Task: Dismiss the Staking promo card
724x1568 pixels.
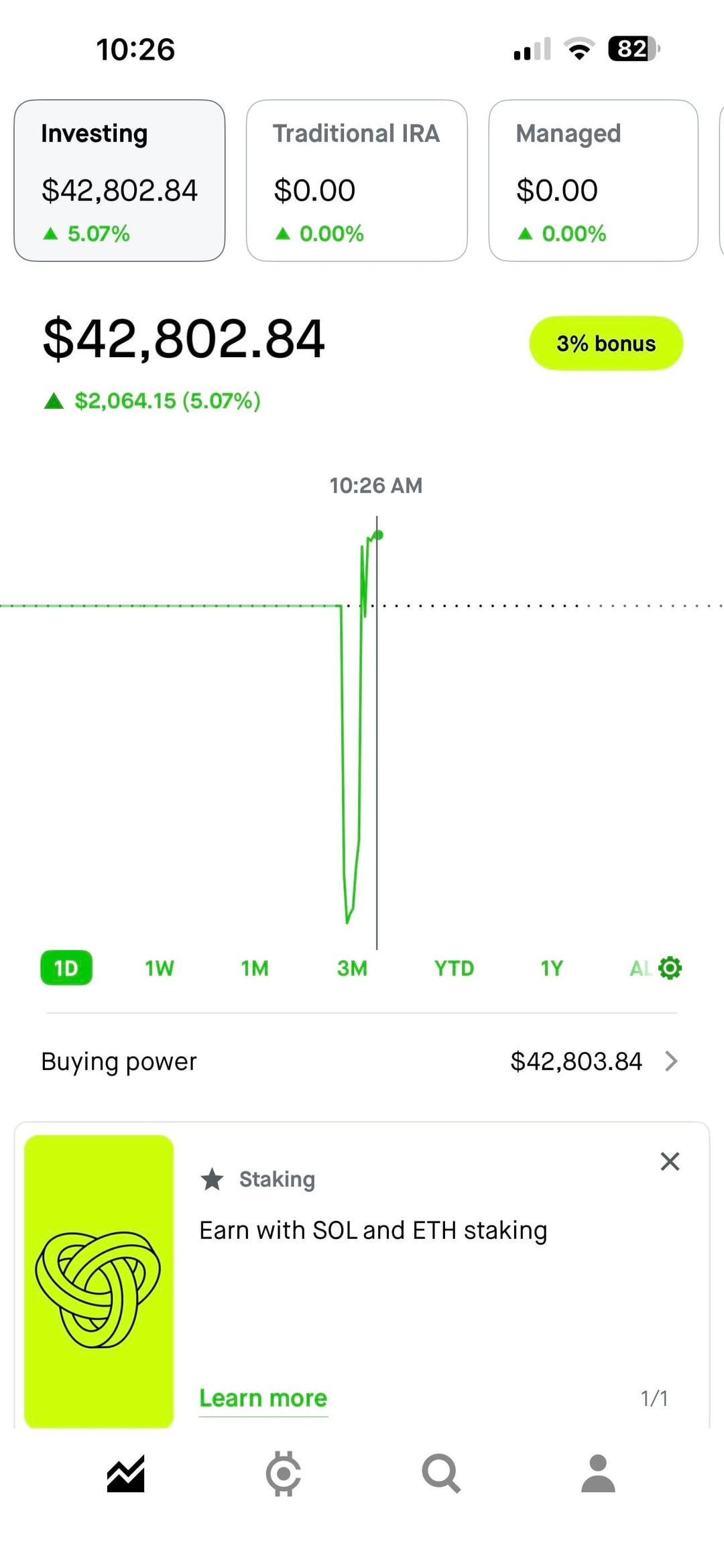Action: (670, 1161)
